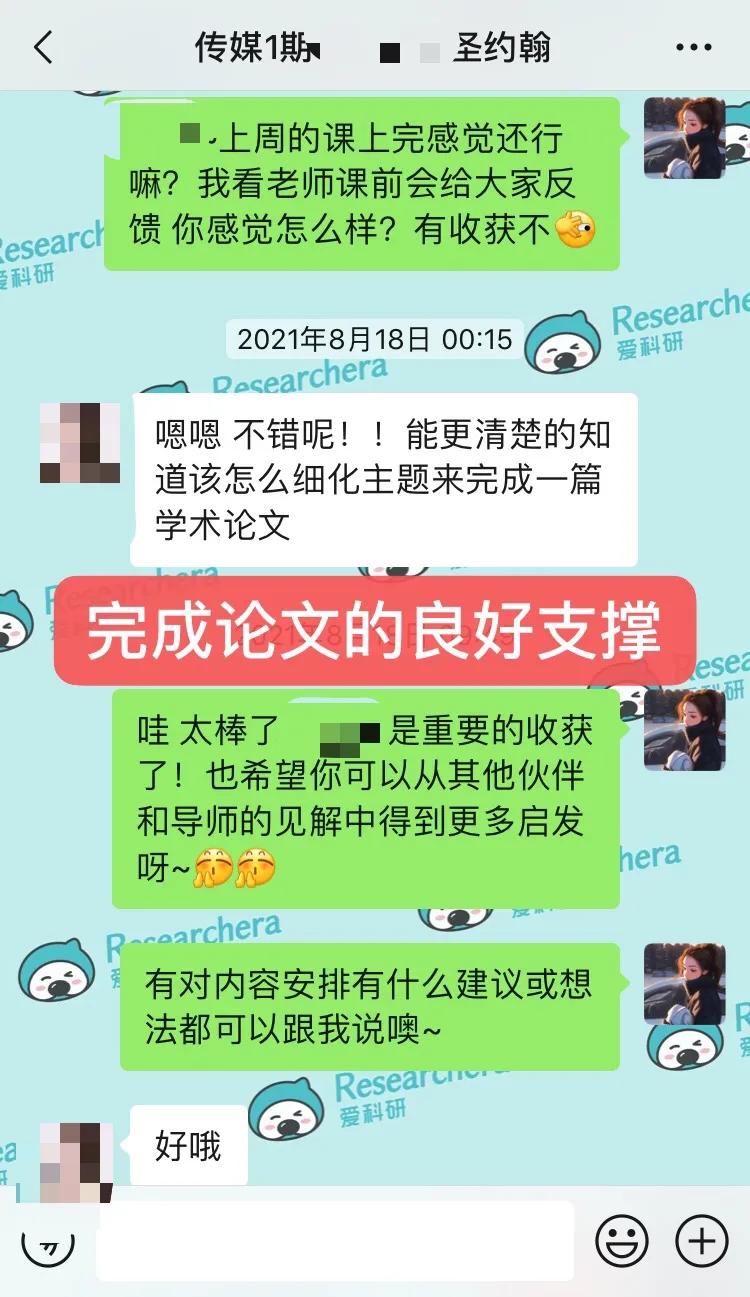Switch to voice message input
Viewport: 750px width, 1297px height.
[48, 1241]
